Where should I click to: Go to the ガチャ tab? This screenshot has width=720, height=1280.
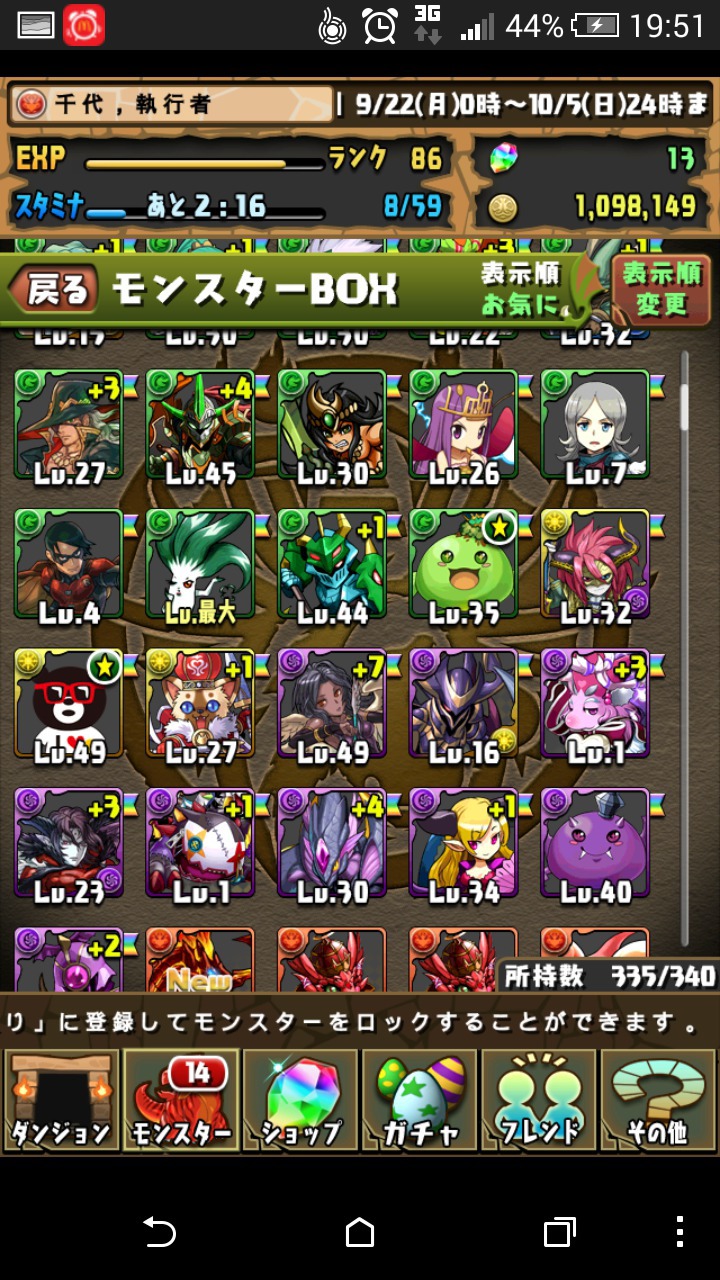click(x=420, y=1100)
